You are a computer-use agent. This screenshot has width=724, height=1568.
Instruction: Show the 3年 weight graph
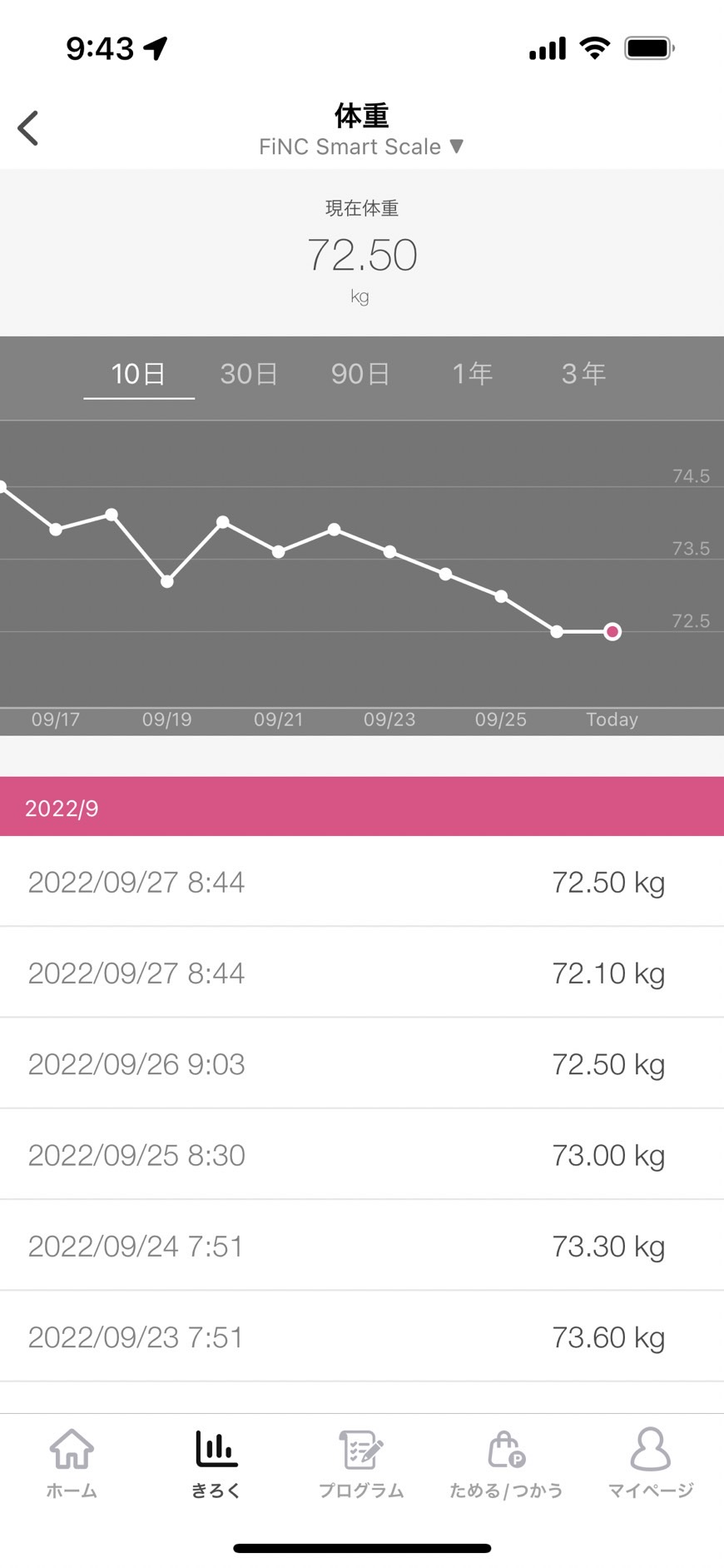click(x=583, y=374)
